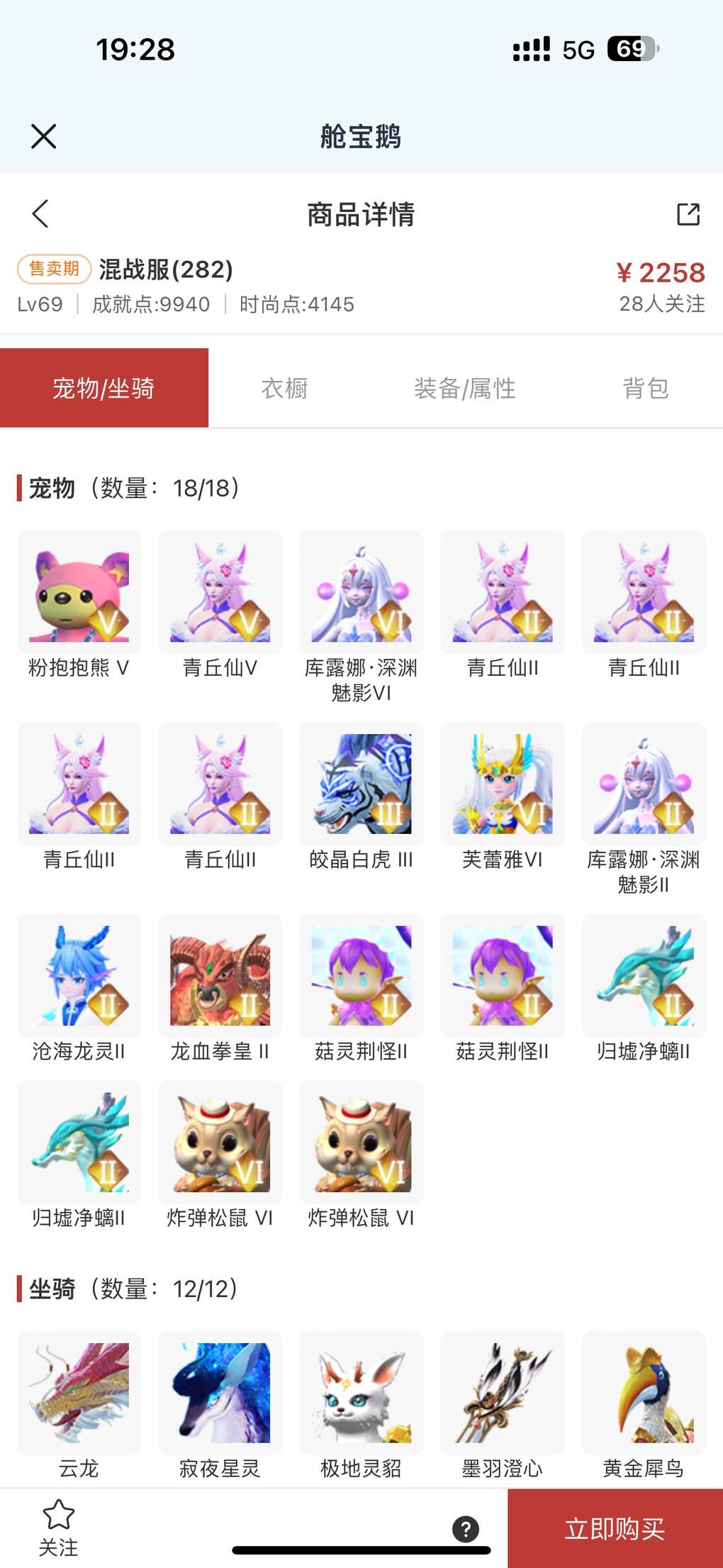723x1568 pixels.
Task: Tap the 皎晶白虎 III pet
Action: click(x=361, y=784)
